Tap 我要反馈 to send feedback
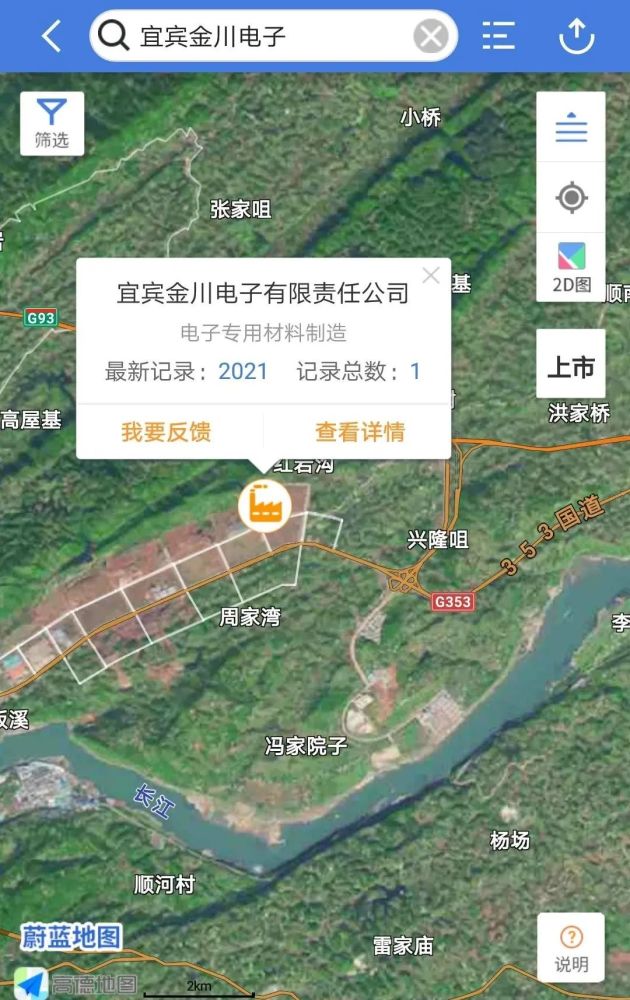This screenshot has width=630, height=1000. click(167, 432)
